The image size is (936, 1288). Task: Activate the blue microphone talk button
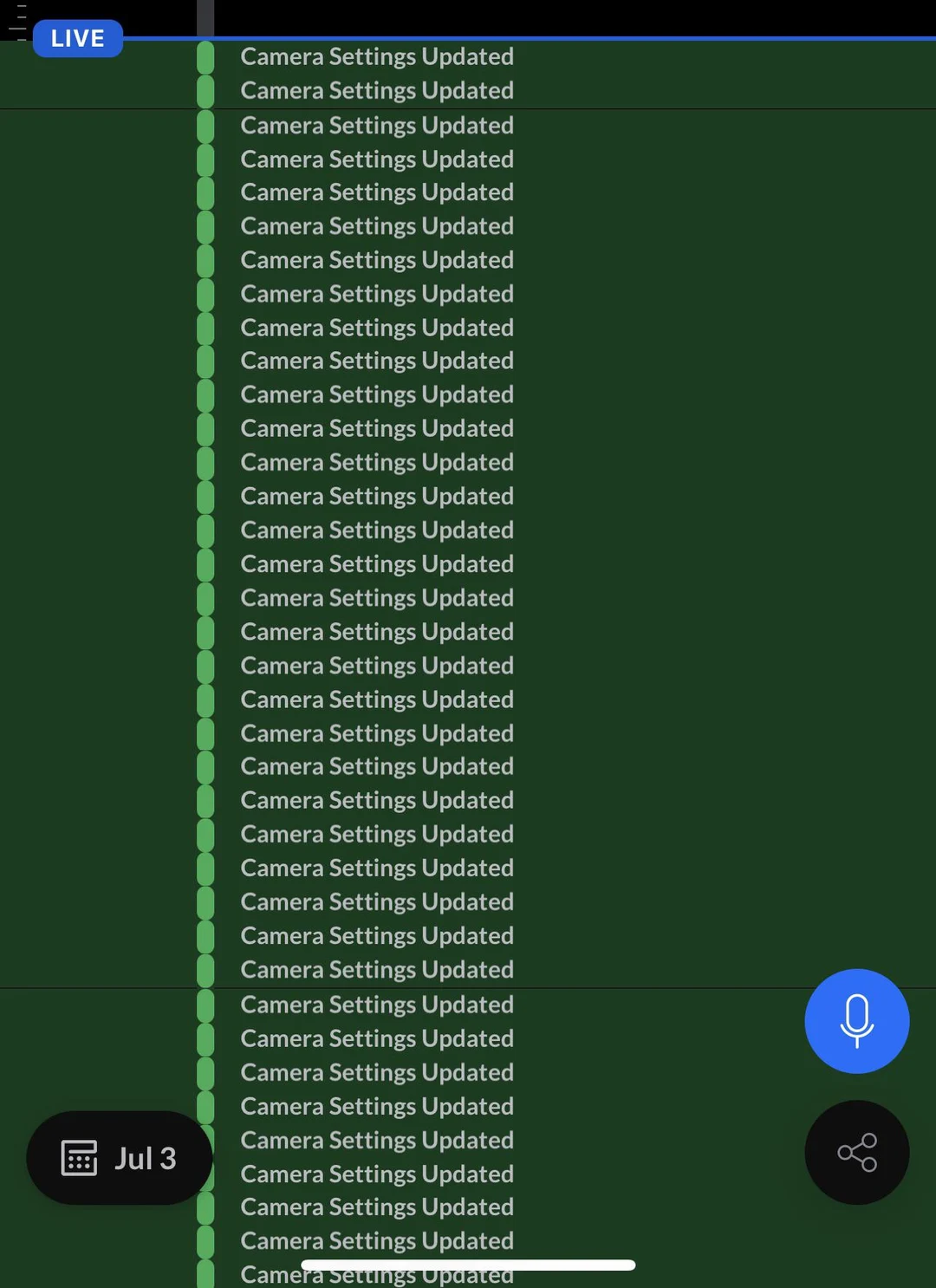click(x=856, y=1020)
